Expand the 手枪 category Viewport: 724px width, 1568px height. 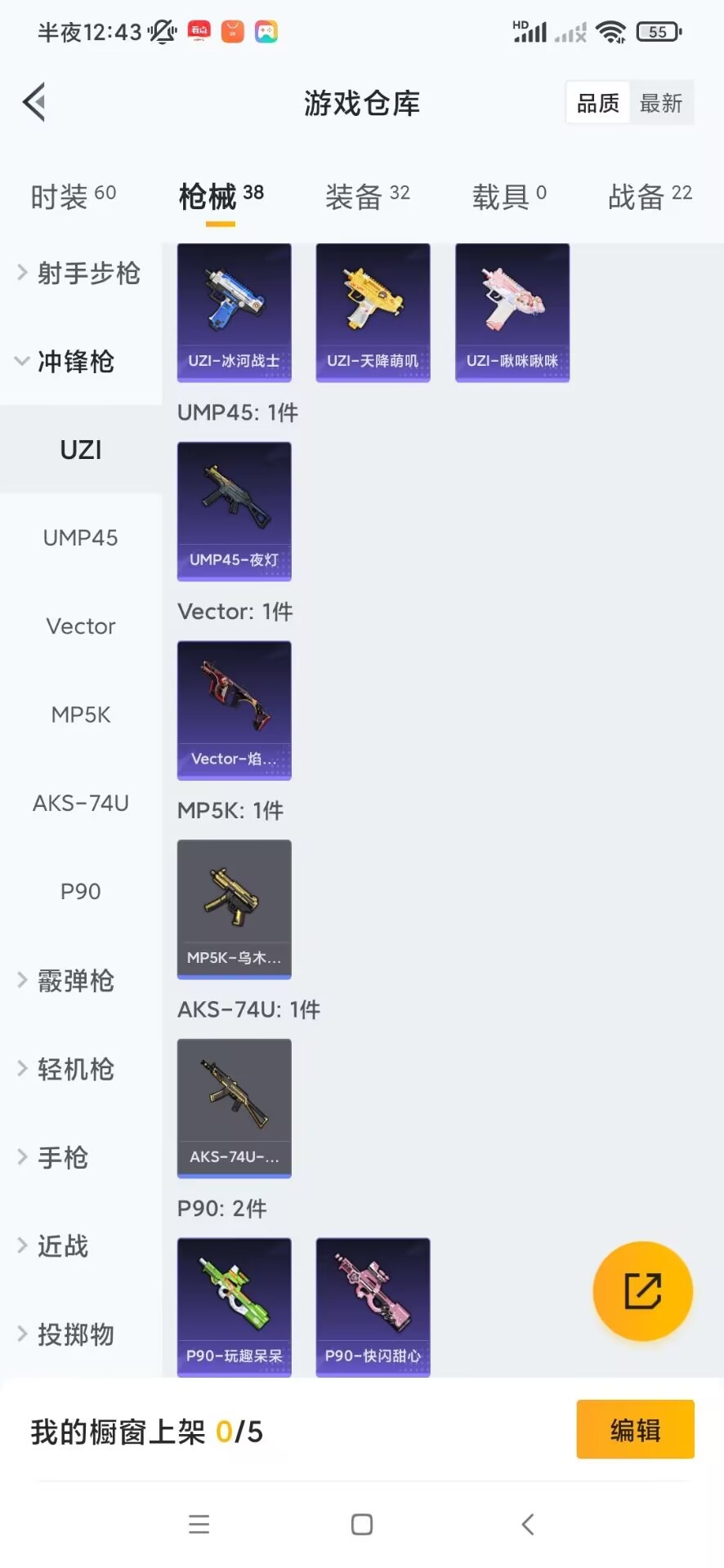(x=54, y=1157)
